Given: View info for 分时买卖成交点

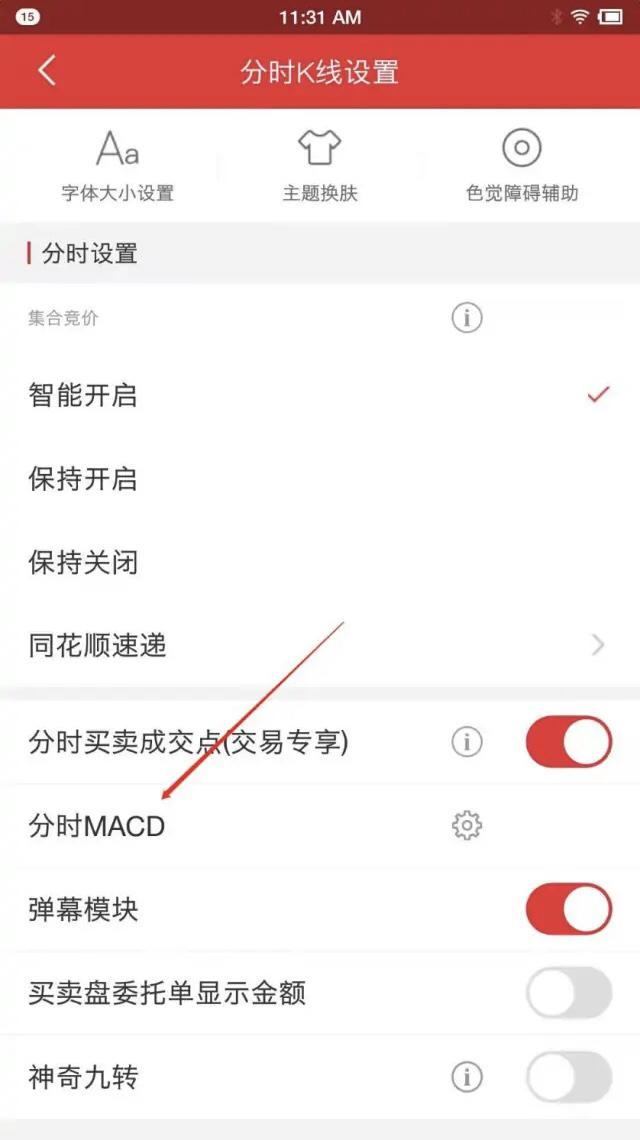Looking at the screenshot, I should pos(467,742).
